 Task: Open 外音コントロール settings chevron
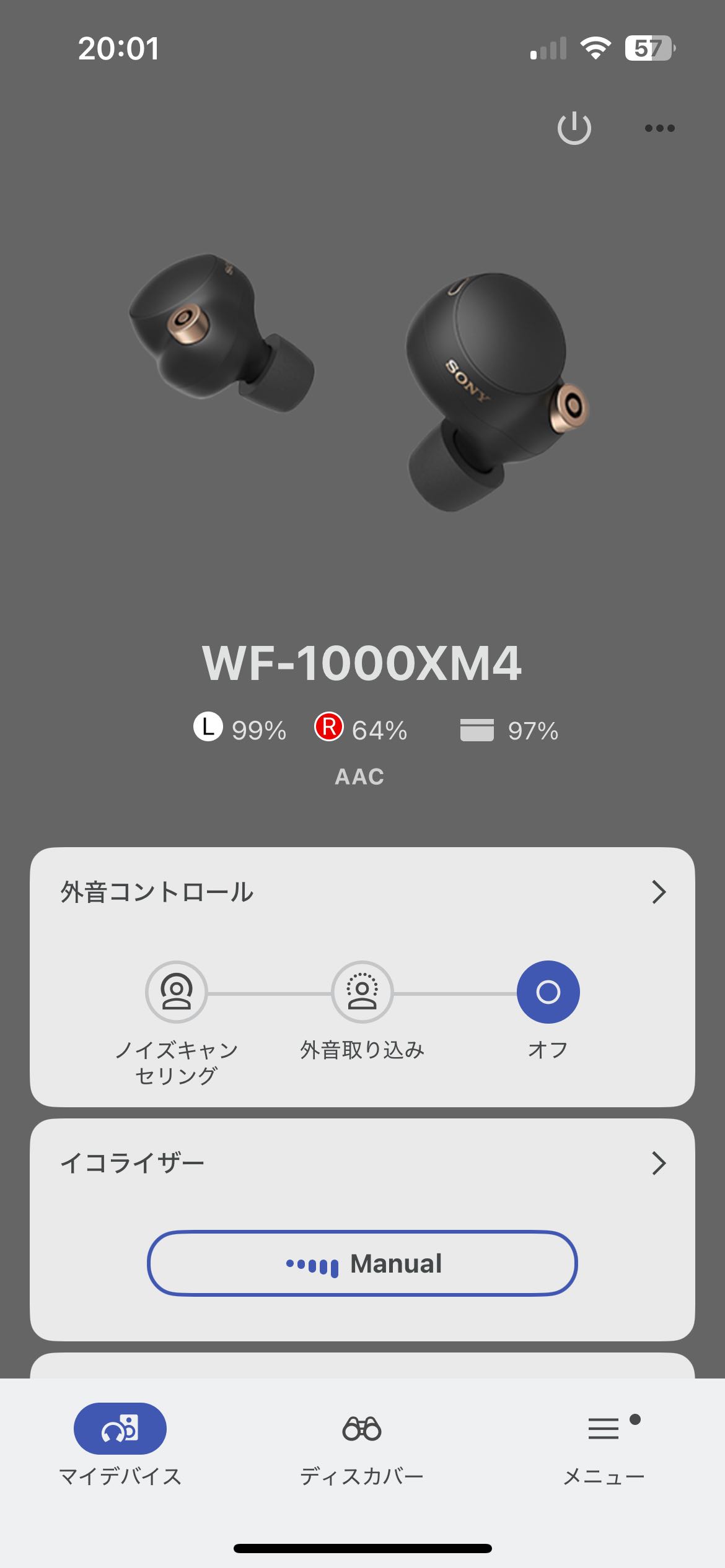[659, 892]
